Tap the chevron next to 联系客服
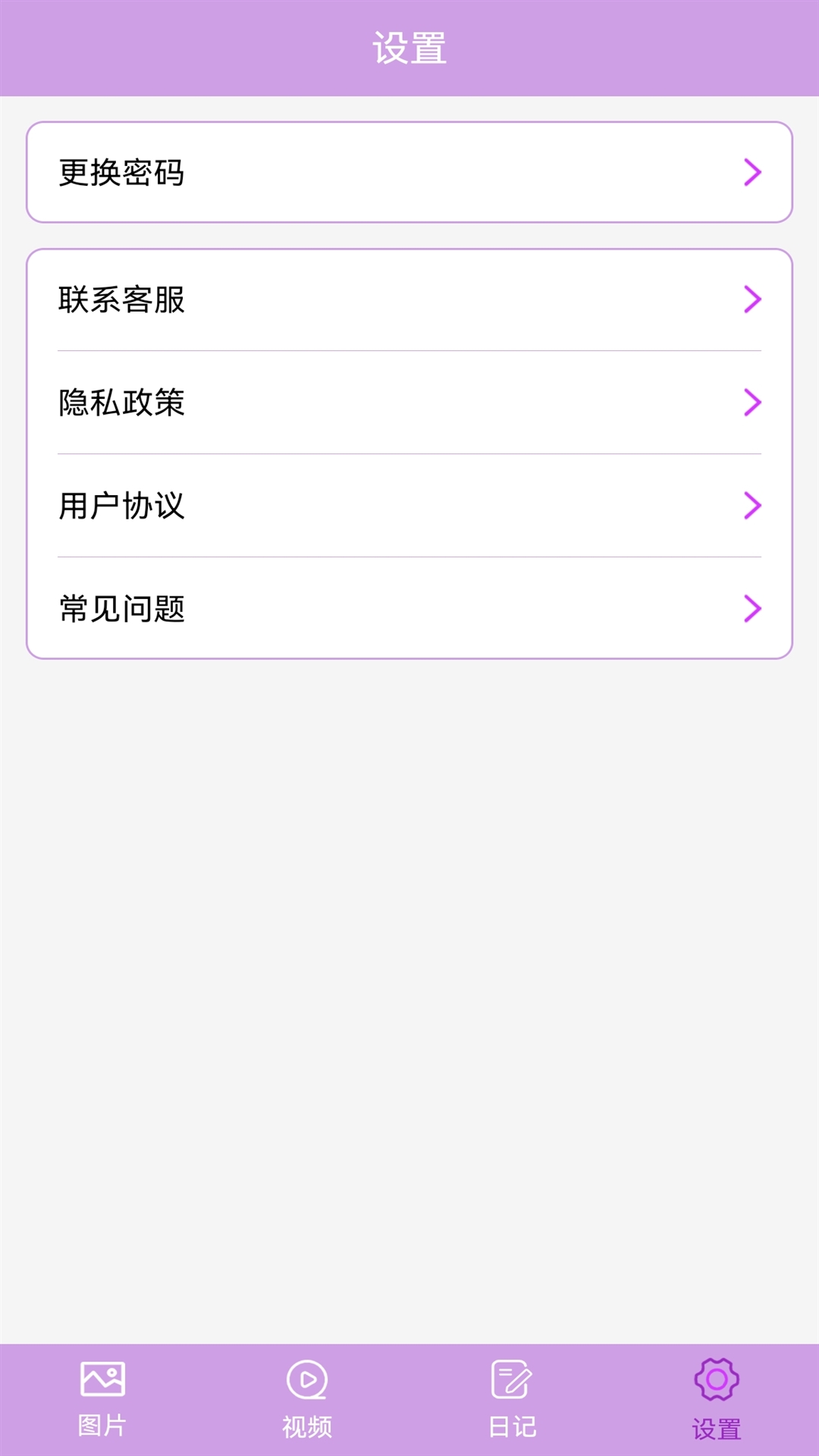Screen dimensions: 819x1456 pos(752,300)
